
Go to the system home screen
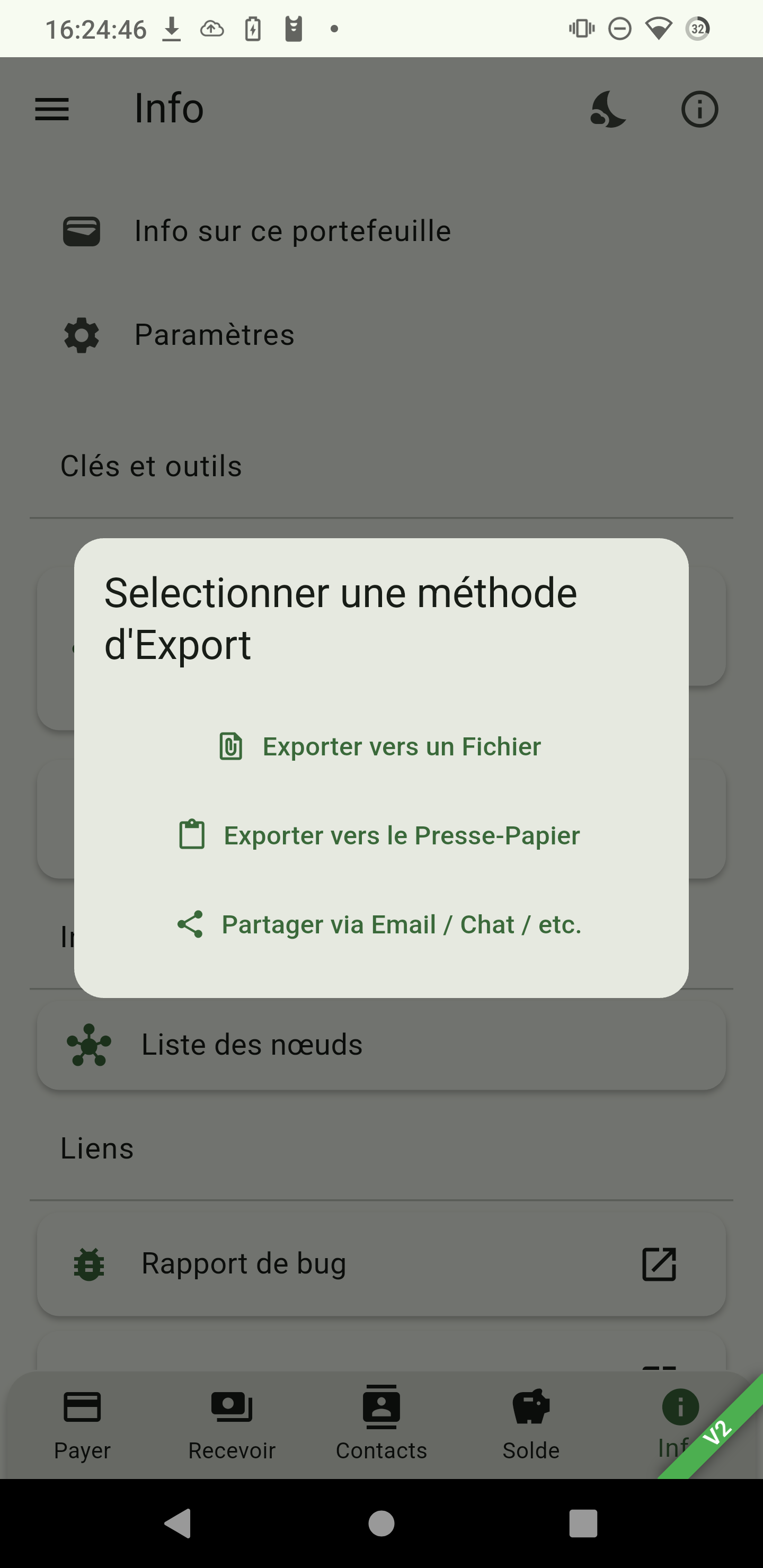[381, 1524]
